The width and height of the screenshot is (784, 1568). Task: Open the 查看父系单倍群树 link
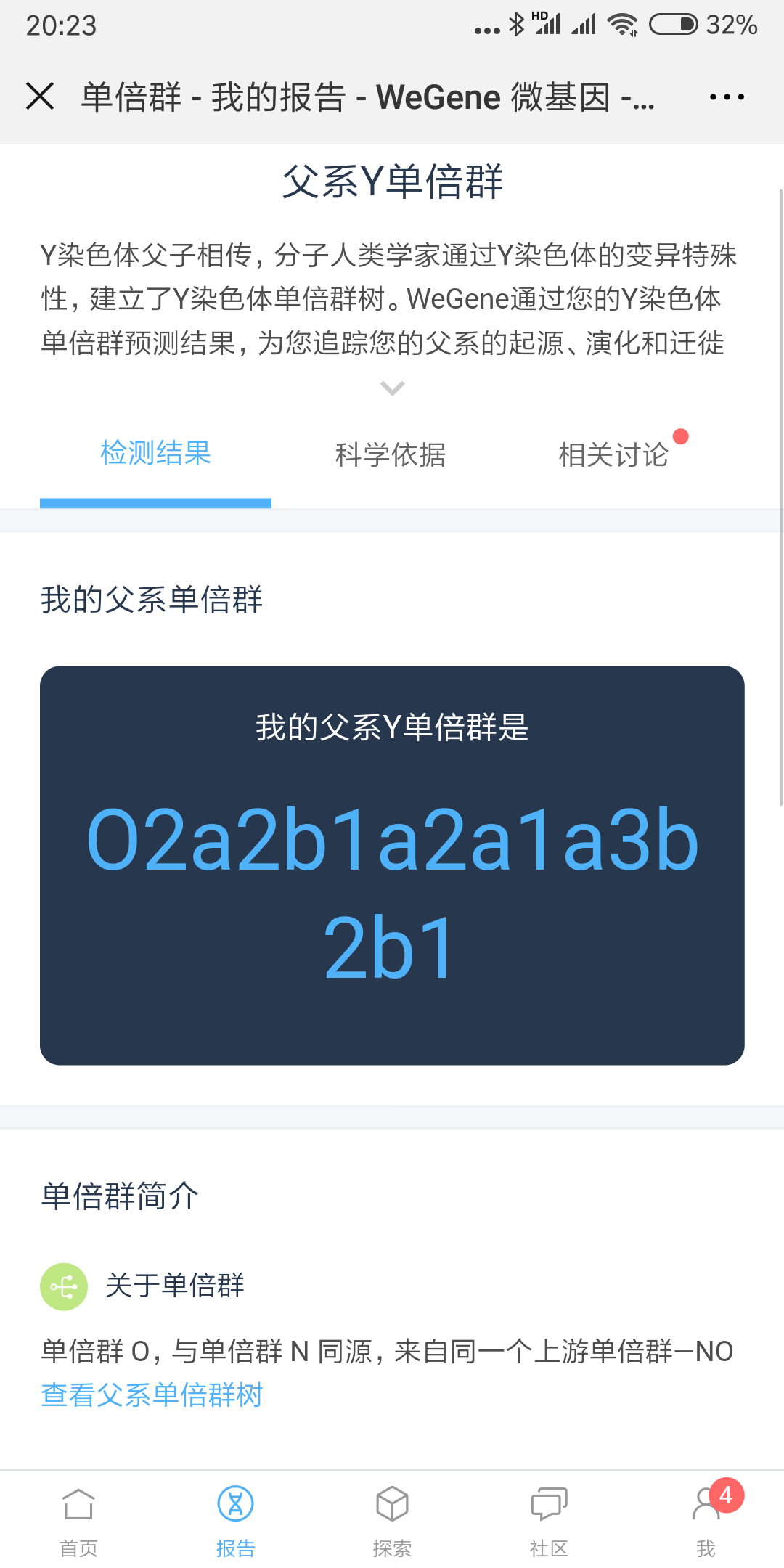click(152, 1395)
